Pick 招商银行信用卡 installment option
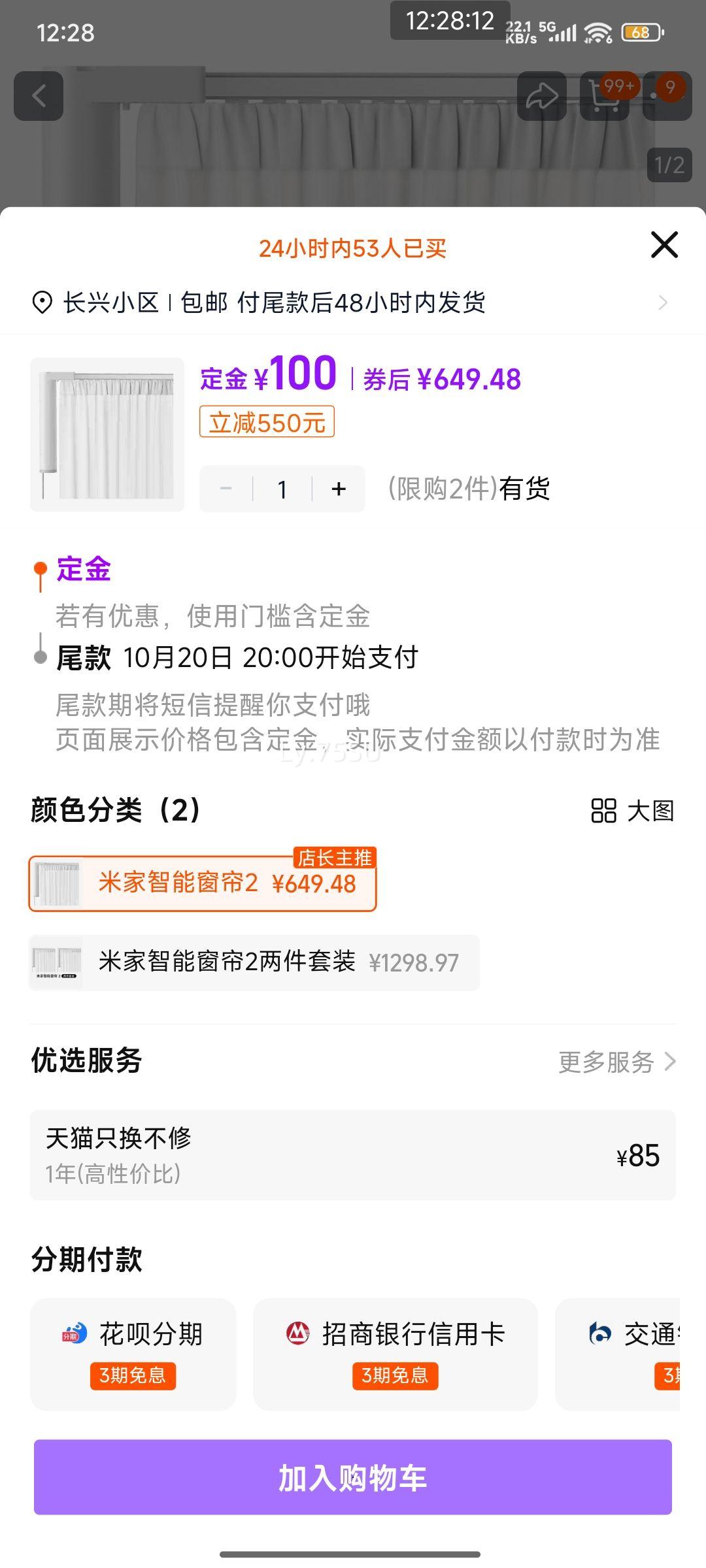 coord(395,1354)
